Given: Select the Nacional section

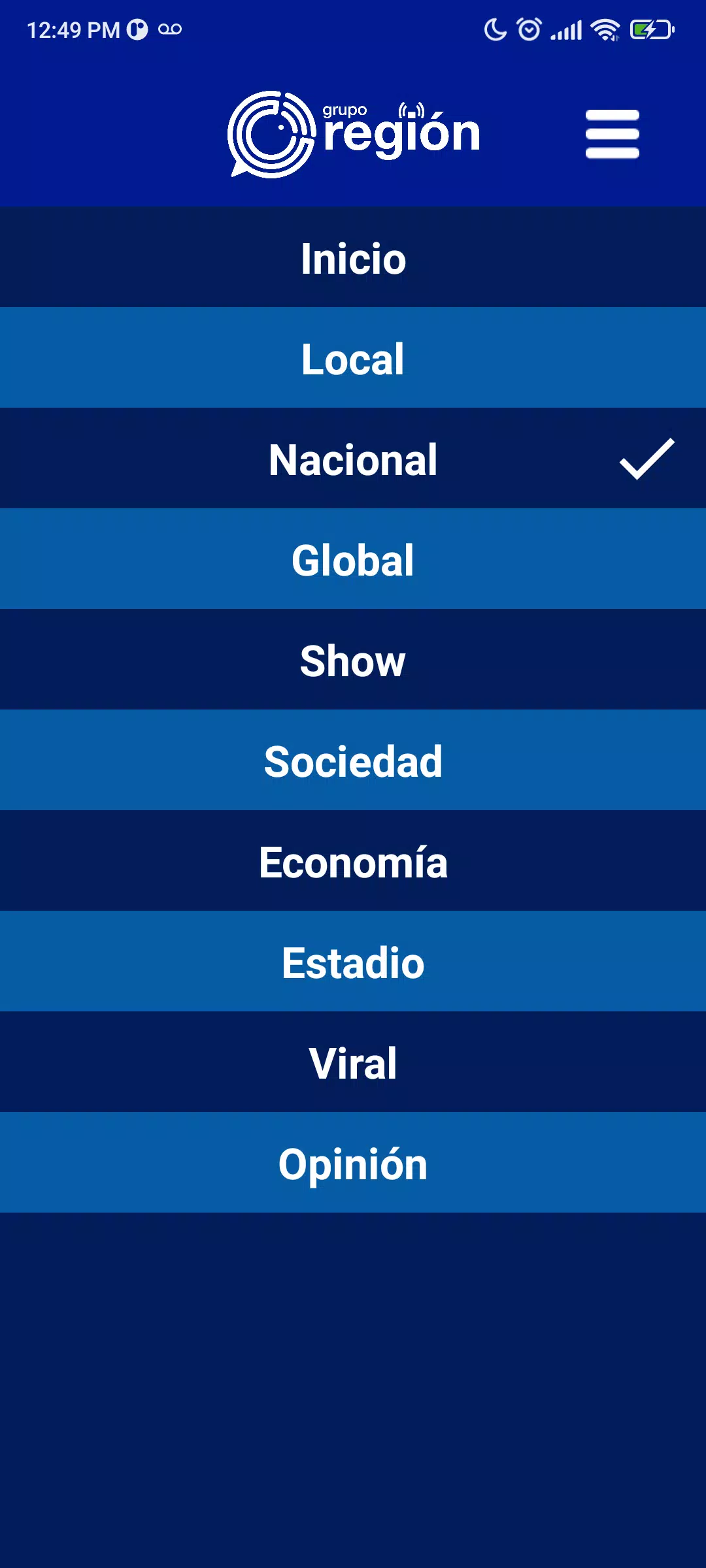Looking at the screenshot, I should click(x=353, y=459).
